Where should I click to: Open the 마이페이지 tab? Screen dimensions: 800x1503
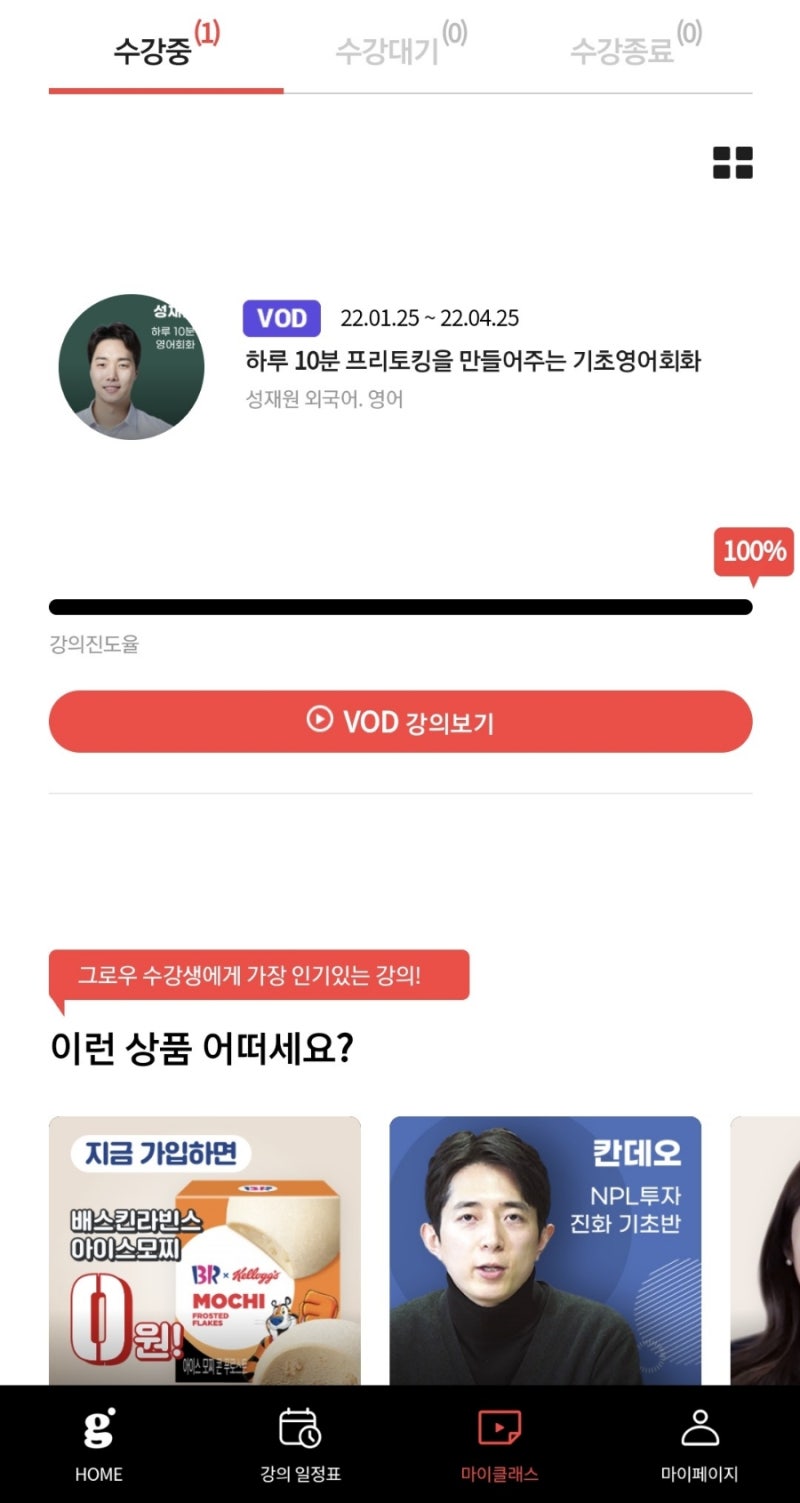click(700, 1445)
